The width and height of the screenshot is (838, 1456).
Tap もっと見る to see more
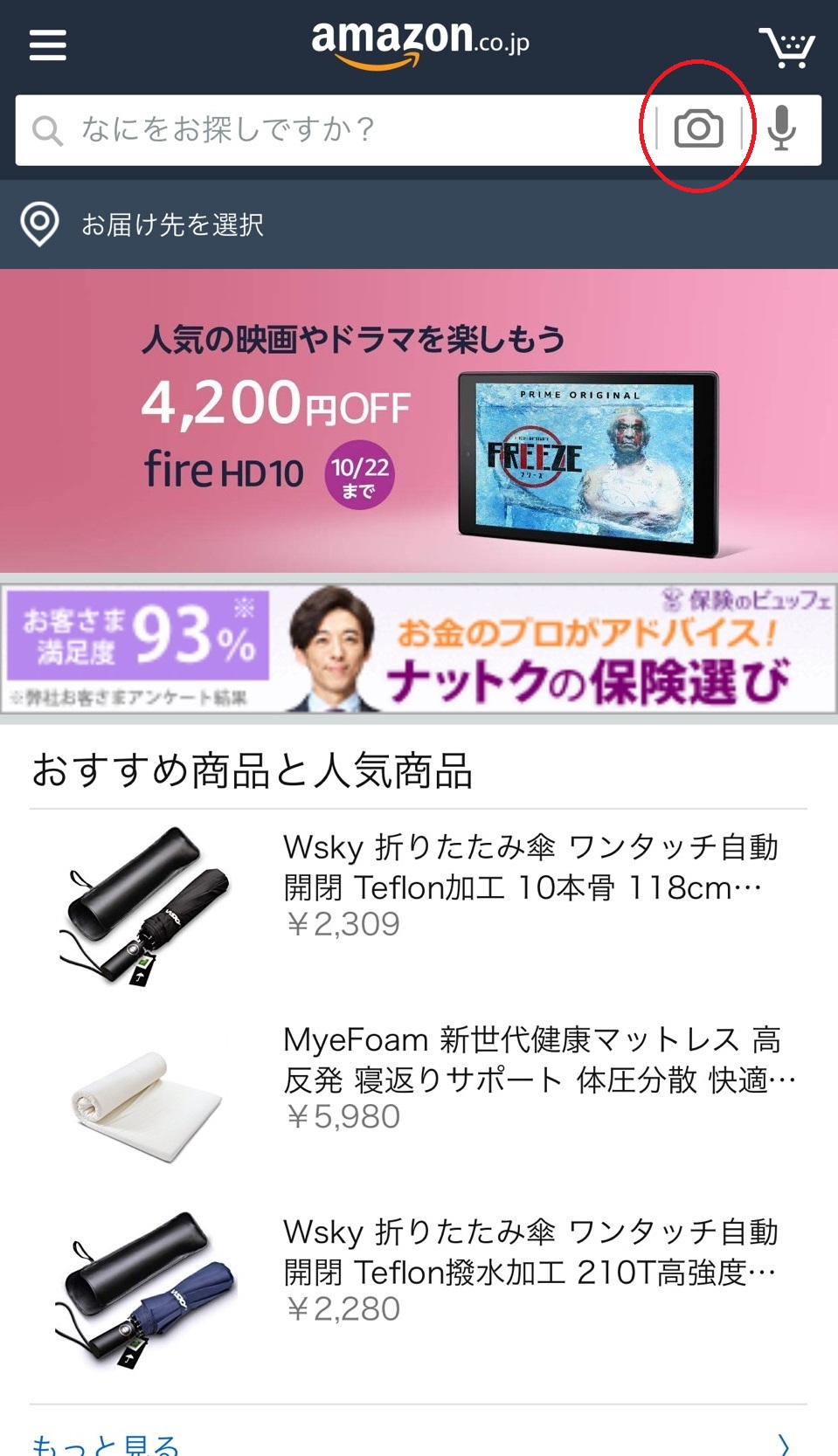tap(105, 1444)
